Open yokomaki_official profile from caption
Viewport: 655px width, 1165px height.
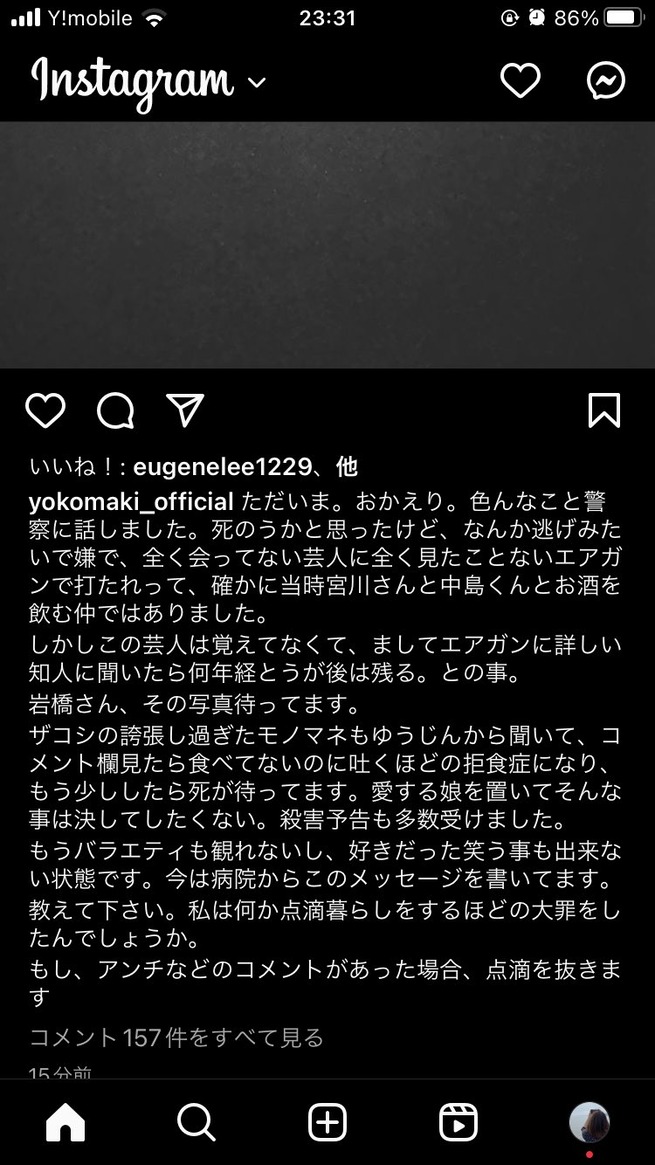pyautogui.click(x=131, y=501)
